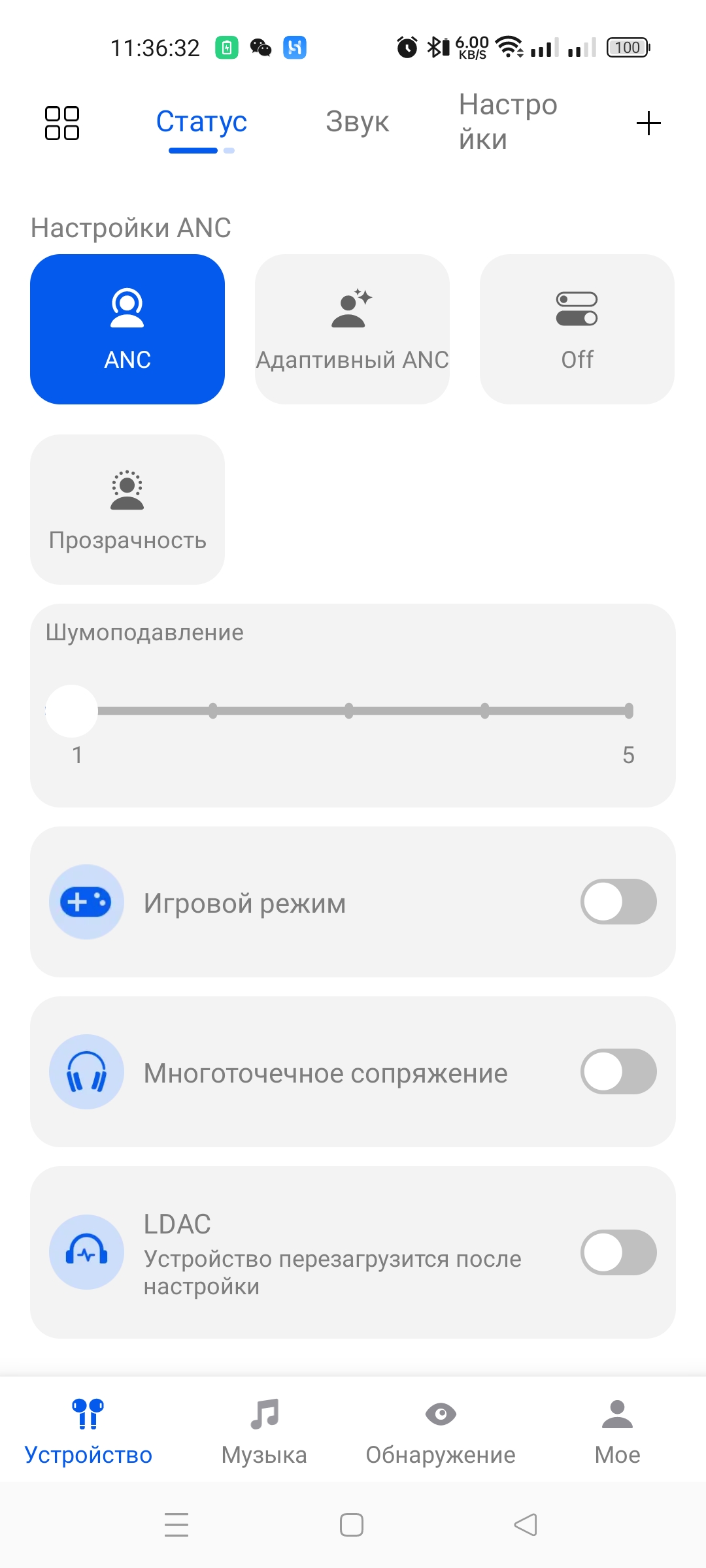Switch to the Настройки tab
The width and height of the screenshot is (706, 1568).
point(508,122)
